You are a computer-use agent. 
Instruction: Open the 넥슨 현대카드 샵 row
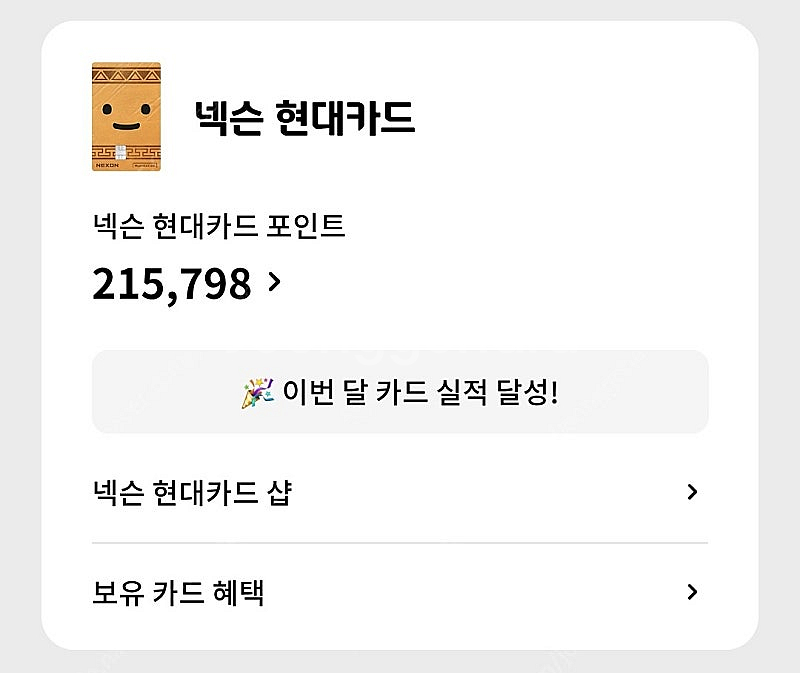(x=399, y=493)
